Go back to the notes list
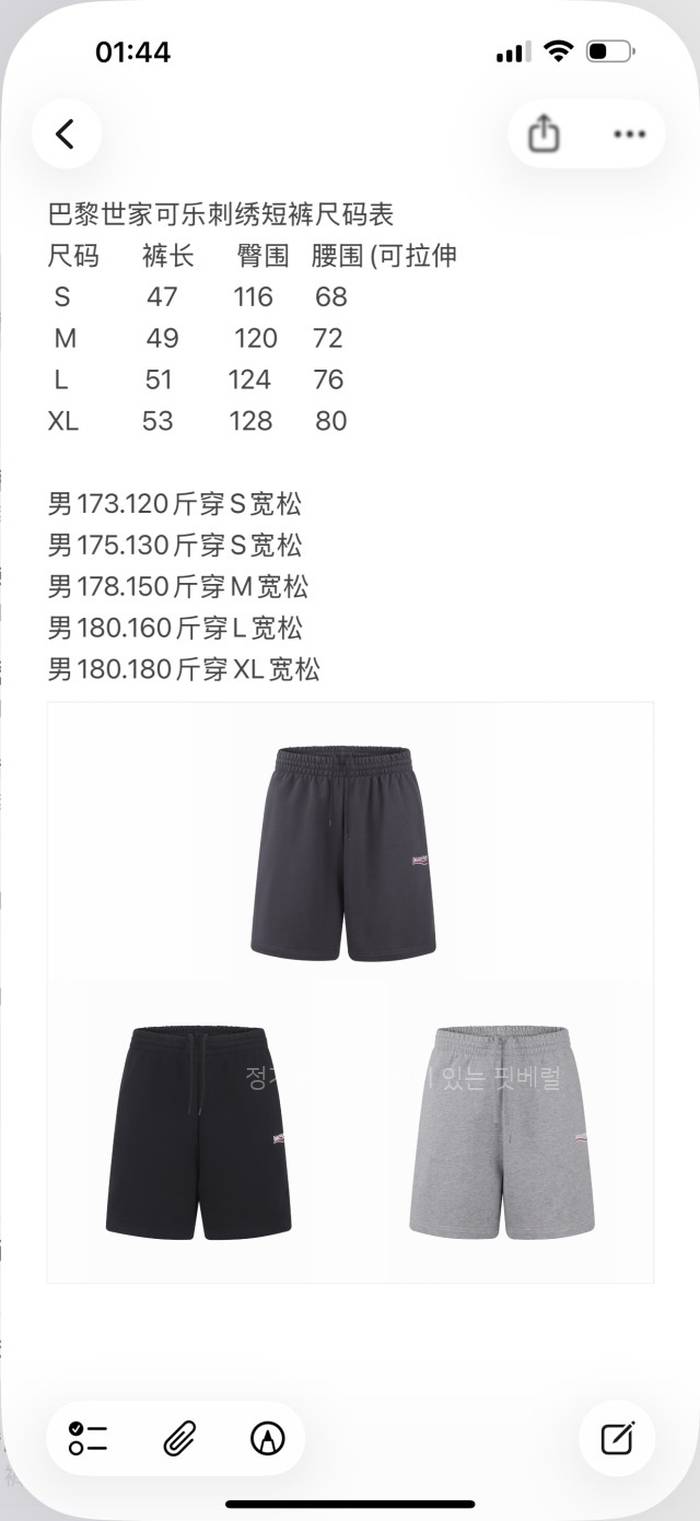Image resolution: width=700 pixels, height=1521 pixels. pos(66,134)
